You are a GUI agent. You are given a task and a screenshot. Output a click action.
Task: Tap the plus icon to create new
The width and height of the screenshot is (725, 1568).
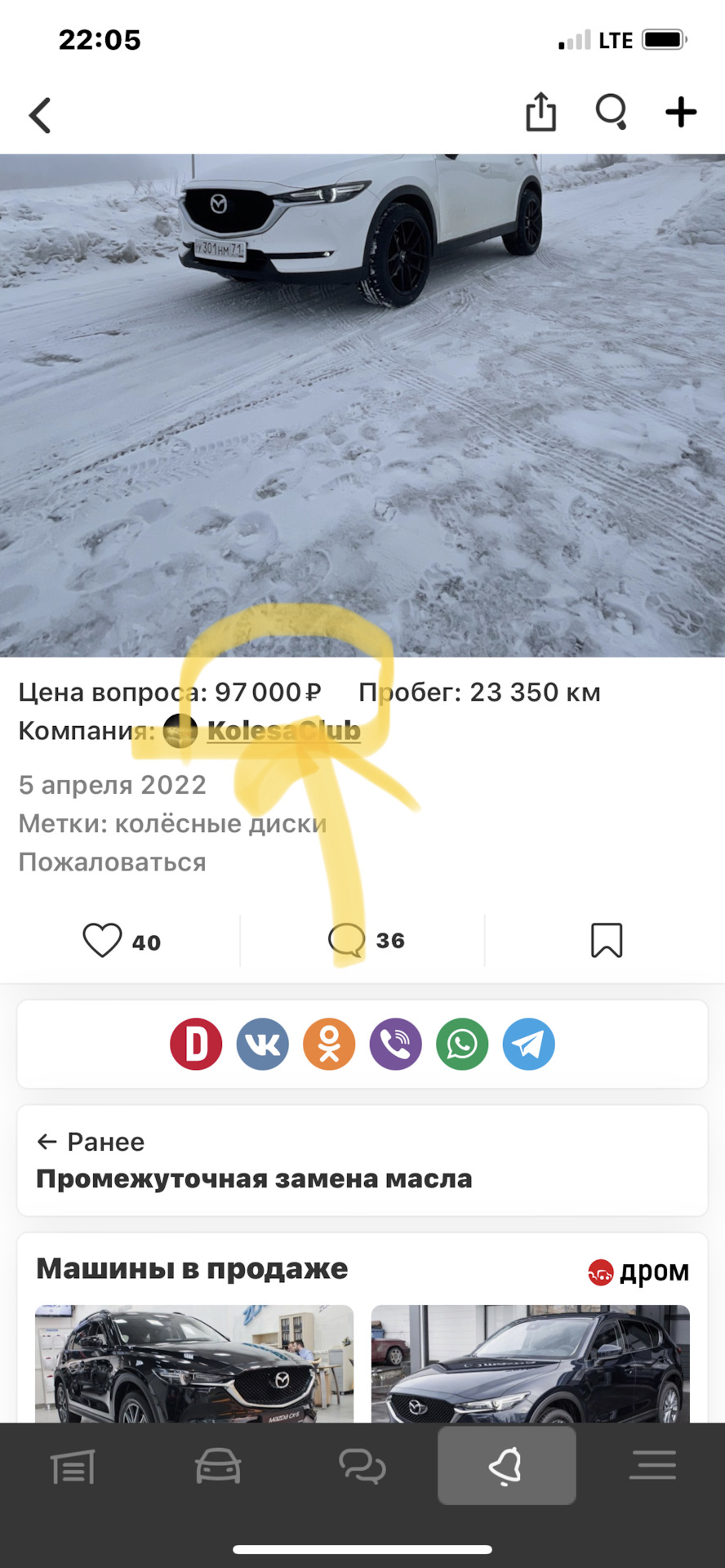[x=680, y=112]
